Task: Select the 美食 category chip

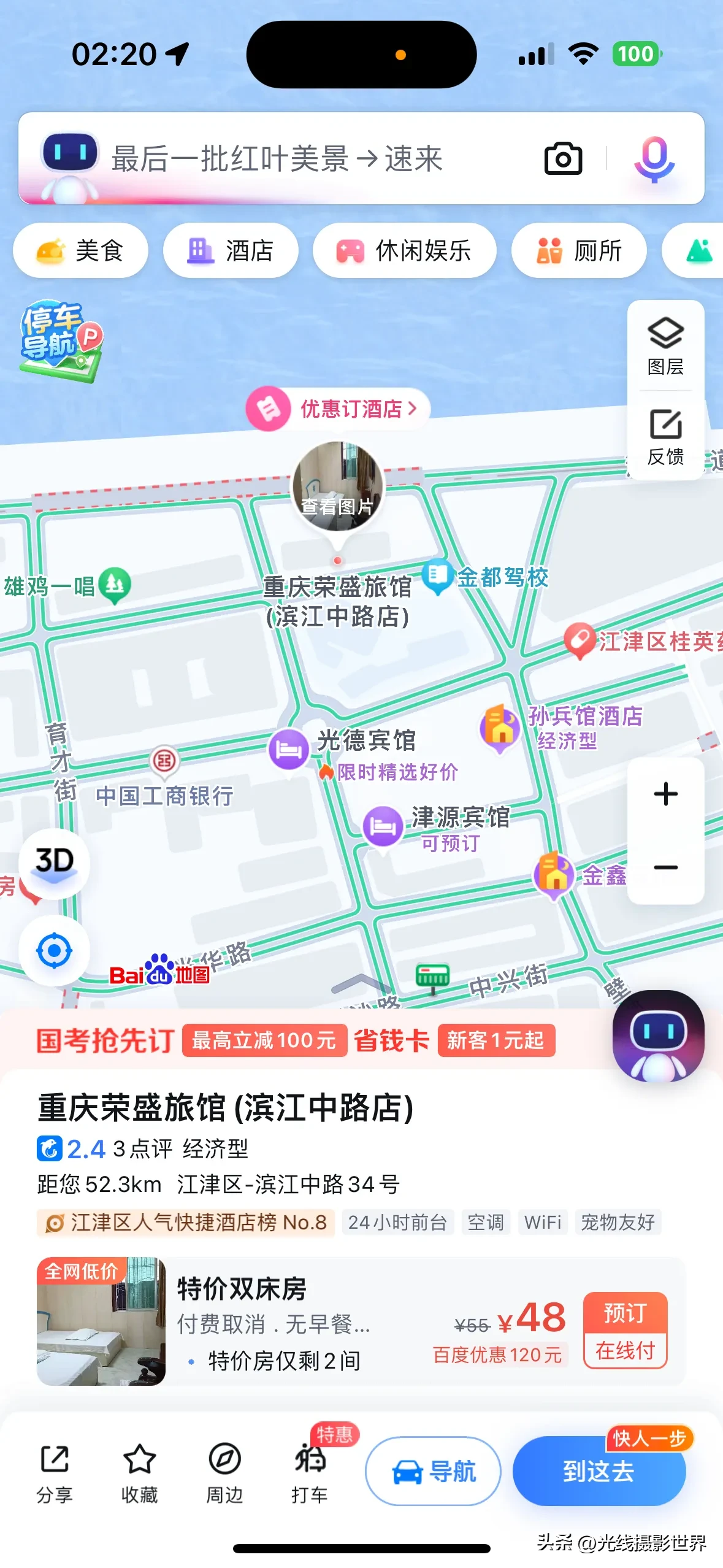Action: (x=81, y=251)
